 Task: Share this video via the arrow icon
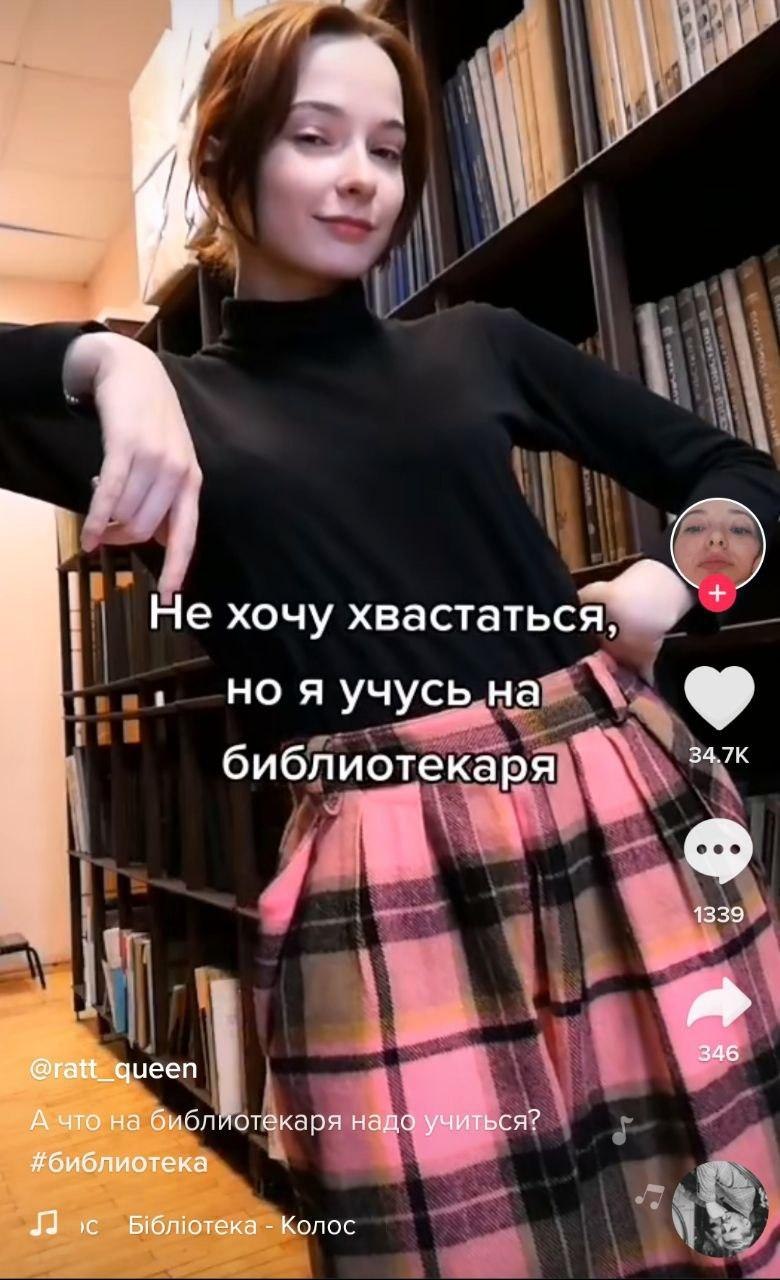[718, 1004]
